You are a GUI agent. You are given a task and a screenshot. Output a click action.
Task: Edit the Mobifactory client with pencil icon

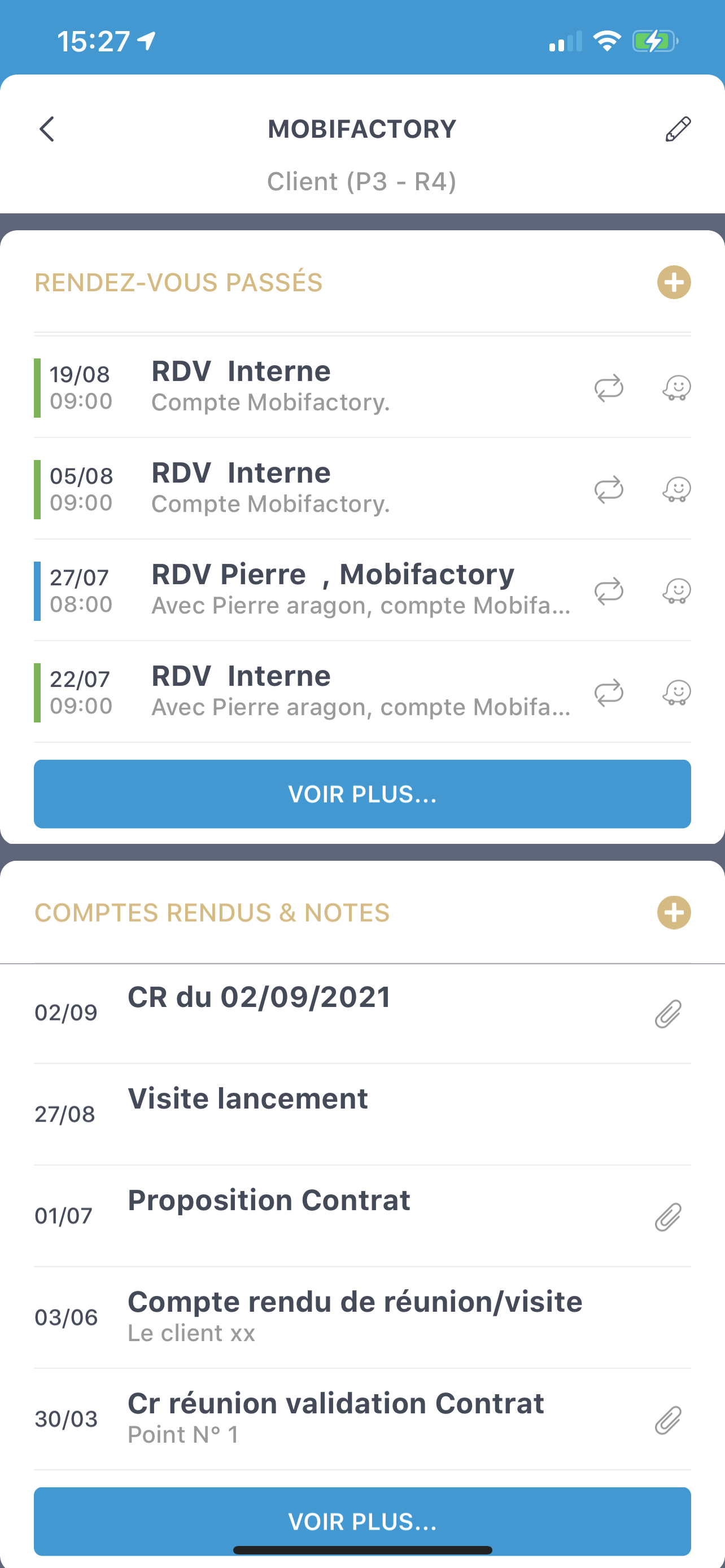678,129
